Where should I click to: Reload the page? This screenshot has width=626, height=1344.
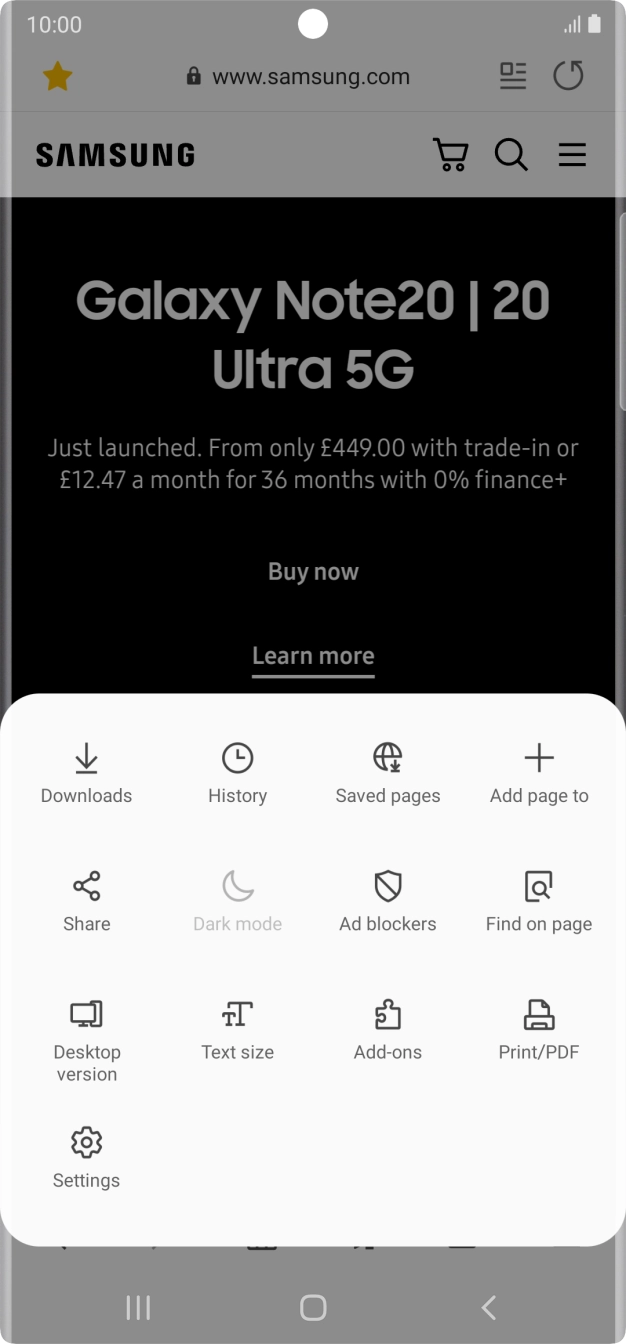point(568,76)
